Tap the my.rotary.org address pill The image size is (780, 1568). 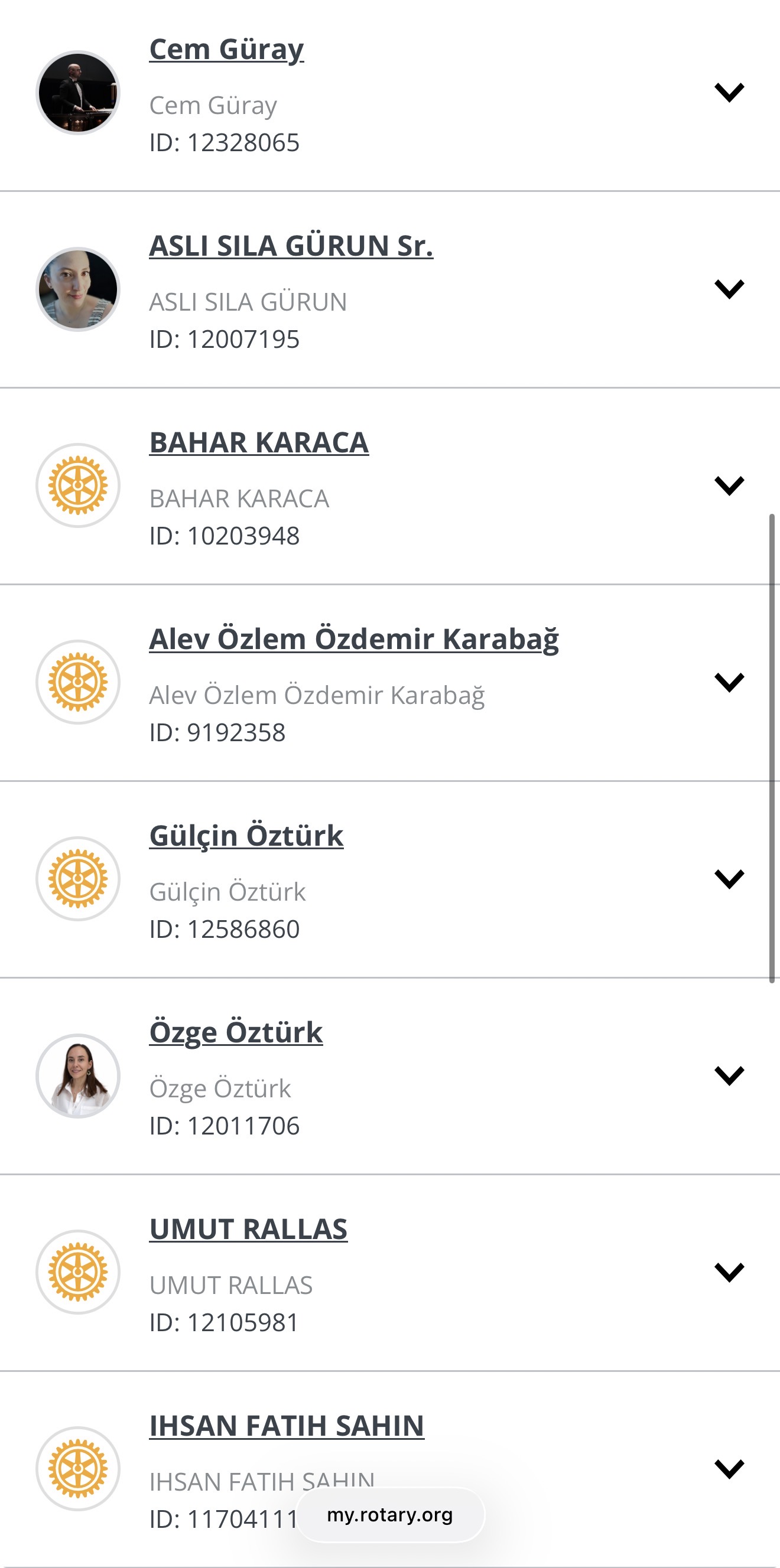click(389, 1515)
